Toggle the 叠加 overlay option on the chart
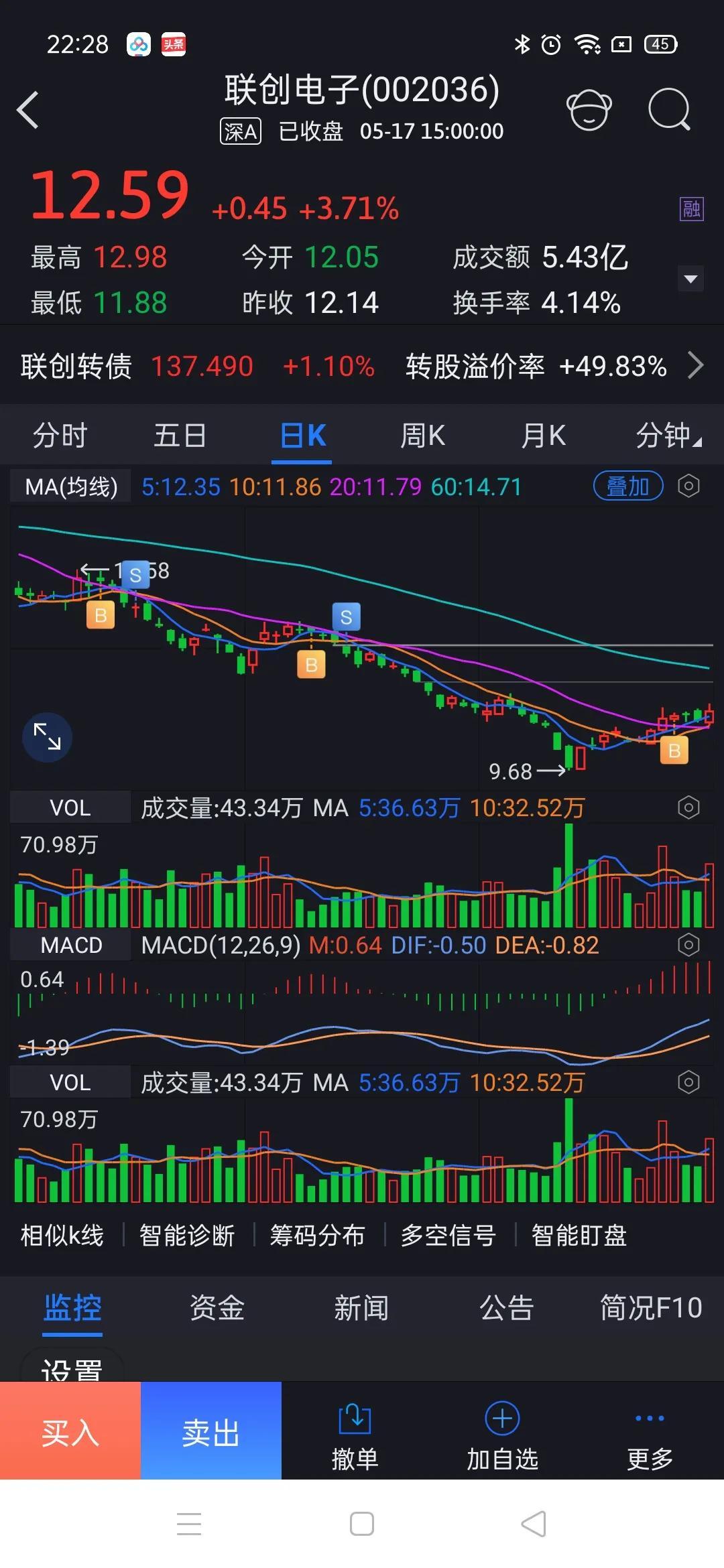Screen dimensions: 724x1568 627,486
